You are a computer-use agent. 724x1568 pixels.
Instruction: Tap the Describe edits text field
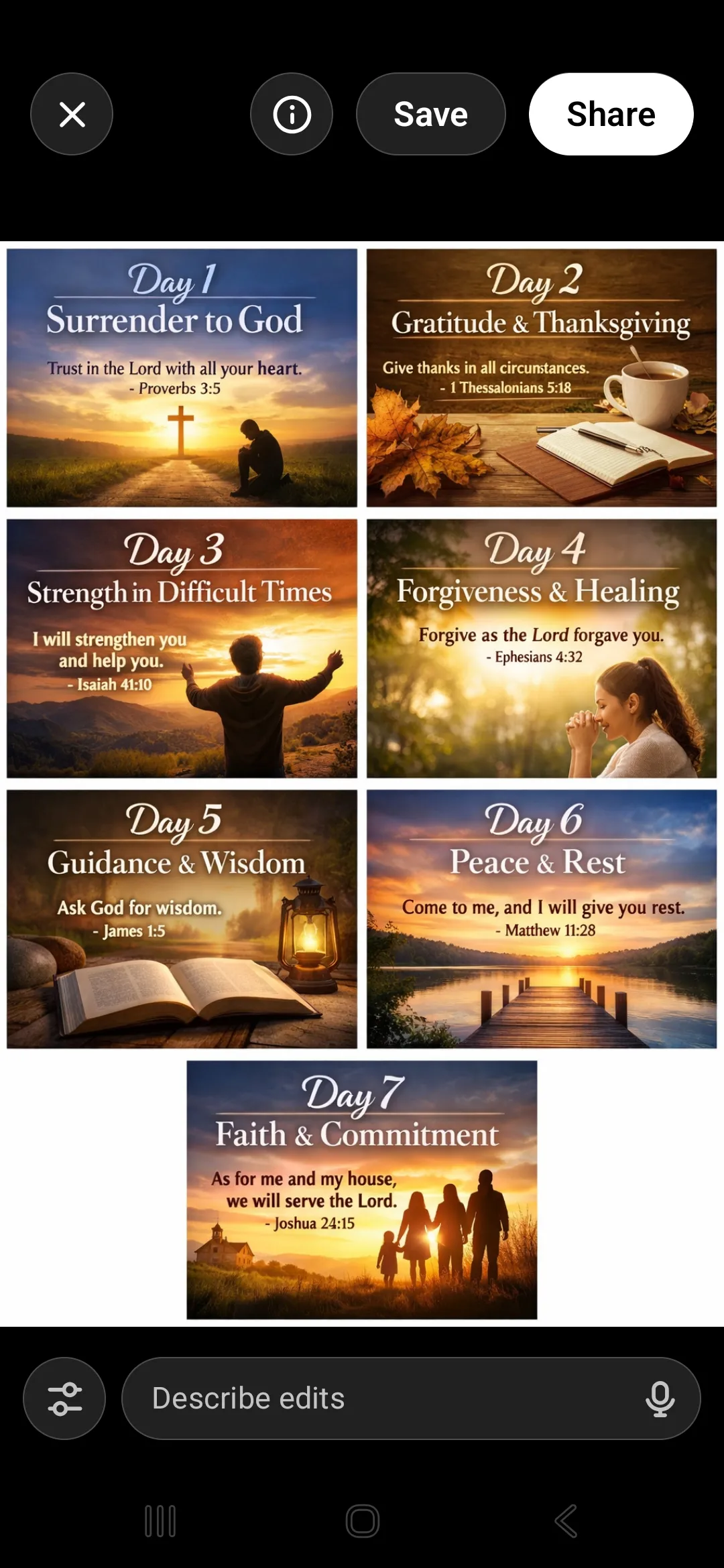click(x=375, y=1398)
